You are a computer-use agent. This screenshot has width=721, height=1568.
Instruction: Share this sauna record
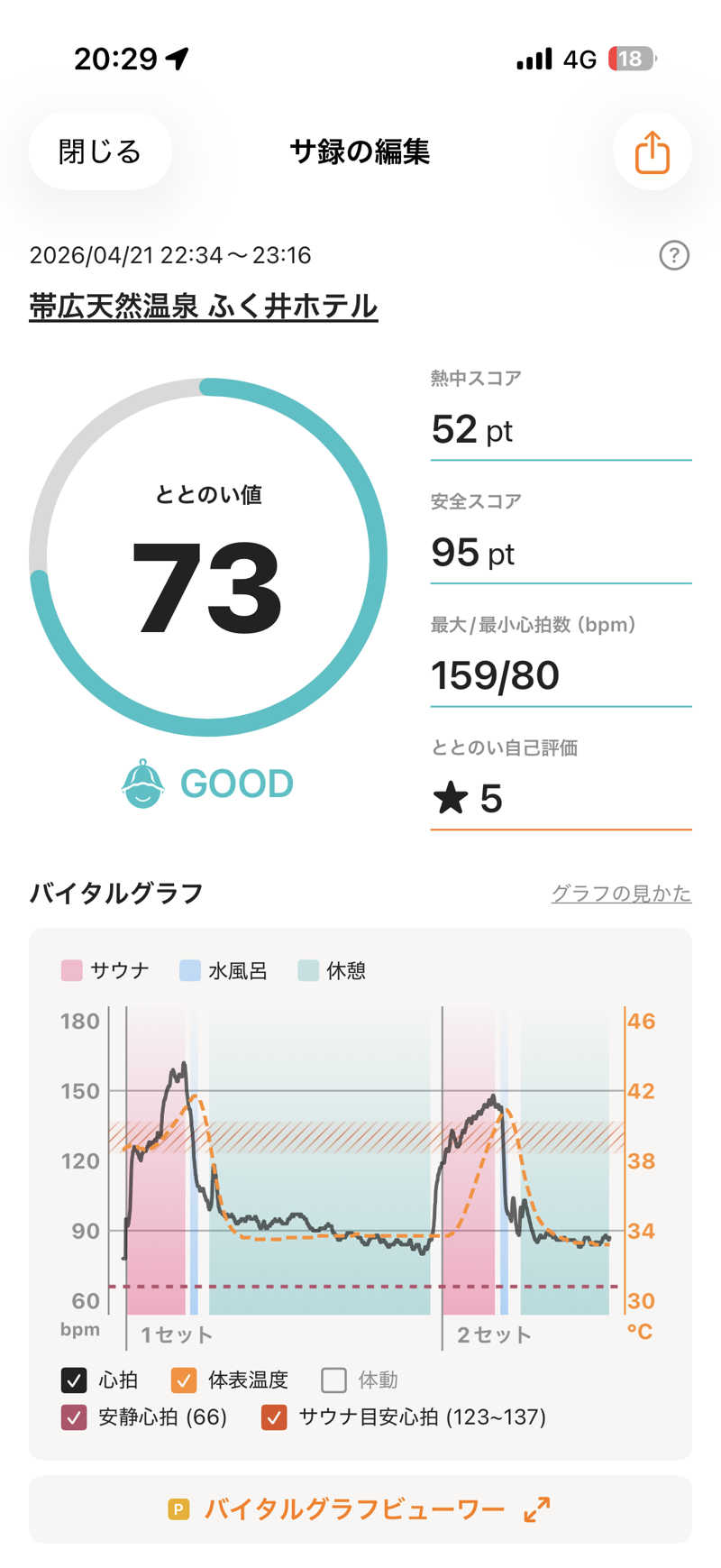point(652,151)
